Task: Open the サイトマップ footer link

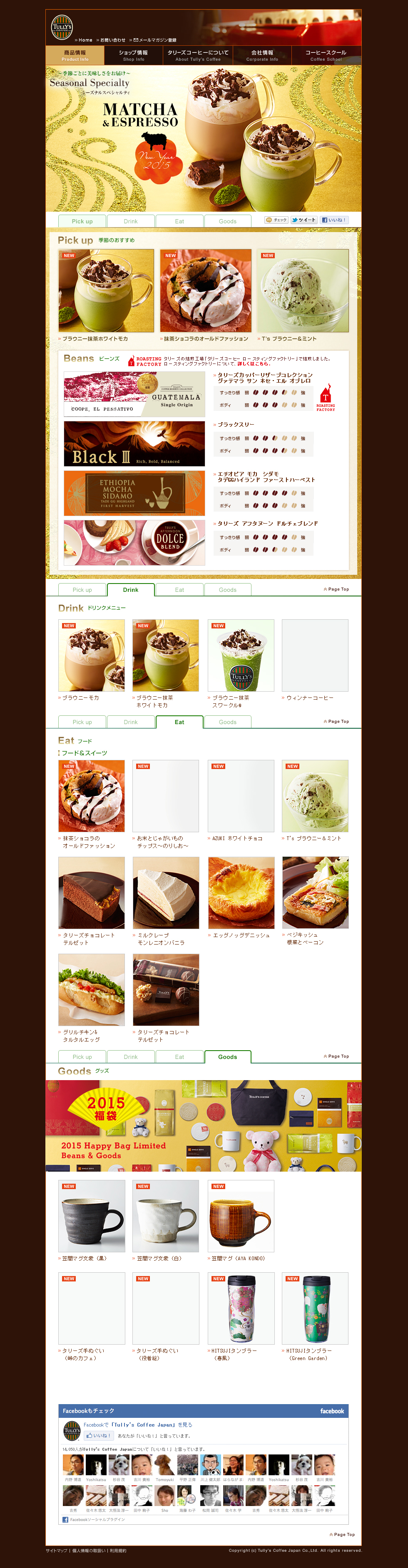Action: pos(56,1551)
